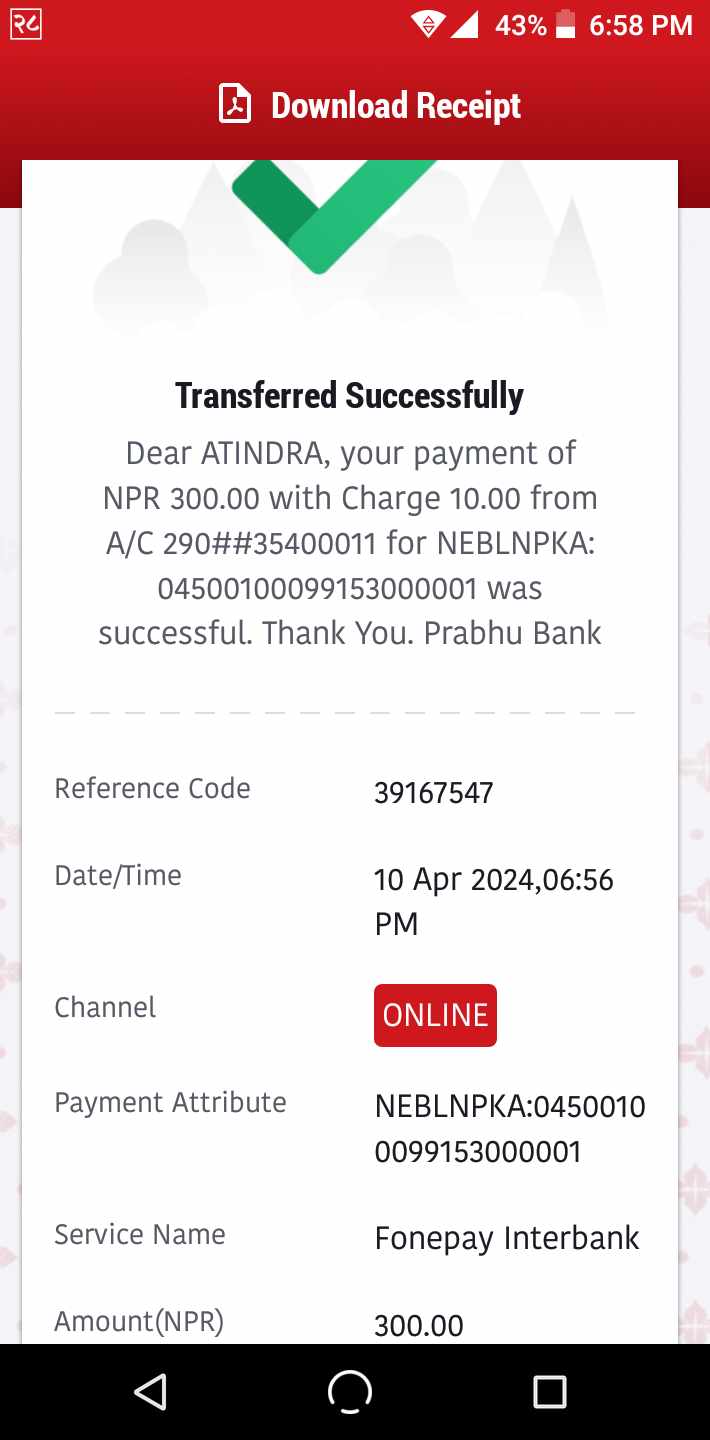Download the receipt as PDF

[x=370, y=105]
